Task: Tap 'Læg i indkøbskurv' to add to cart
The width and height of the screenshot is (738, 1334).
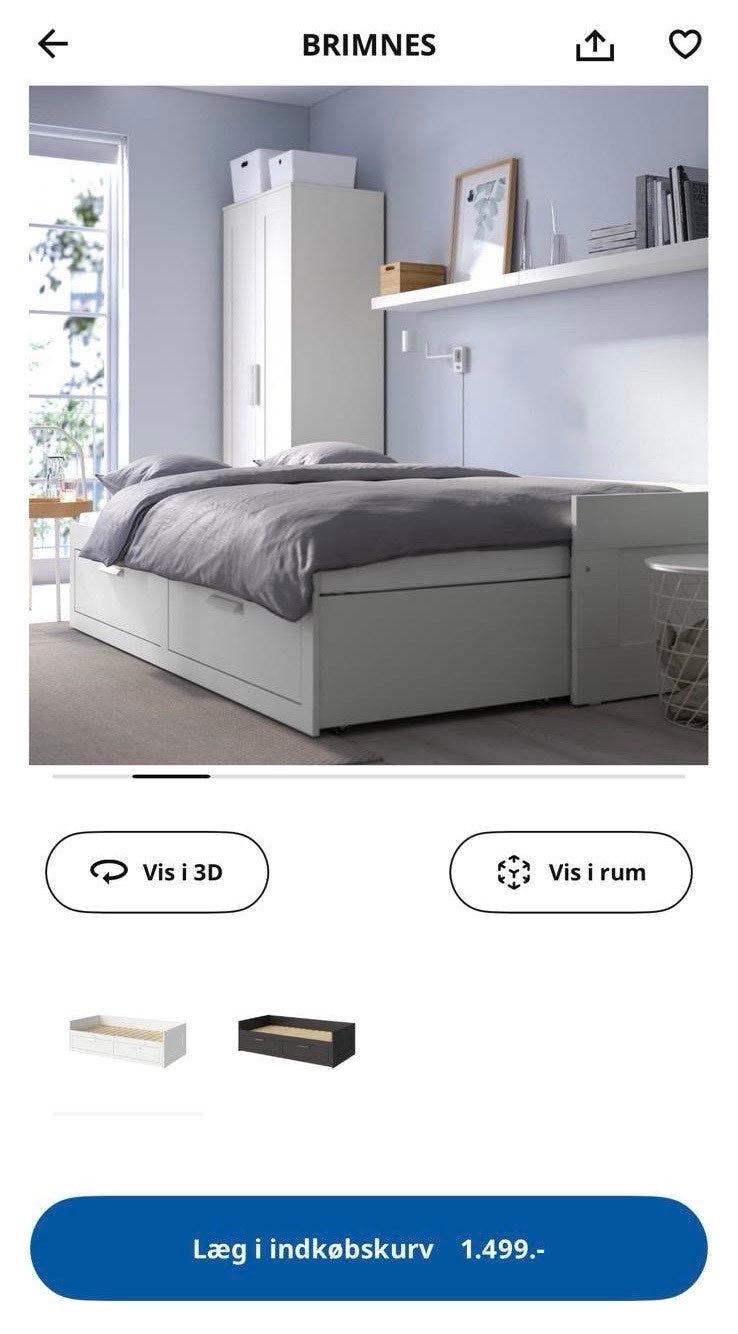Action: 369,1247
